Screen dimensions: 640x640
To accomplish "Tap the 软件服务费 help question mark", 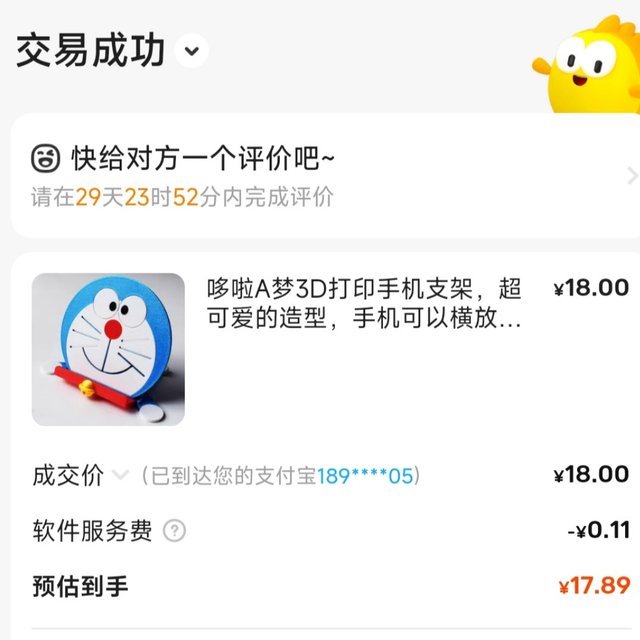I will [x=174, y=530].
